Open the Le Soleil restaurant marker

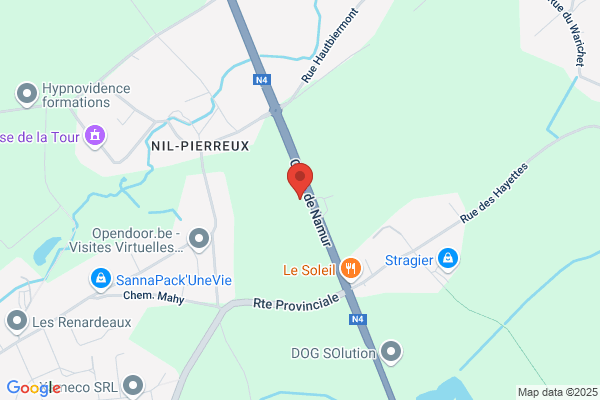click(x=351, y=269)
